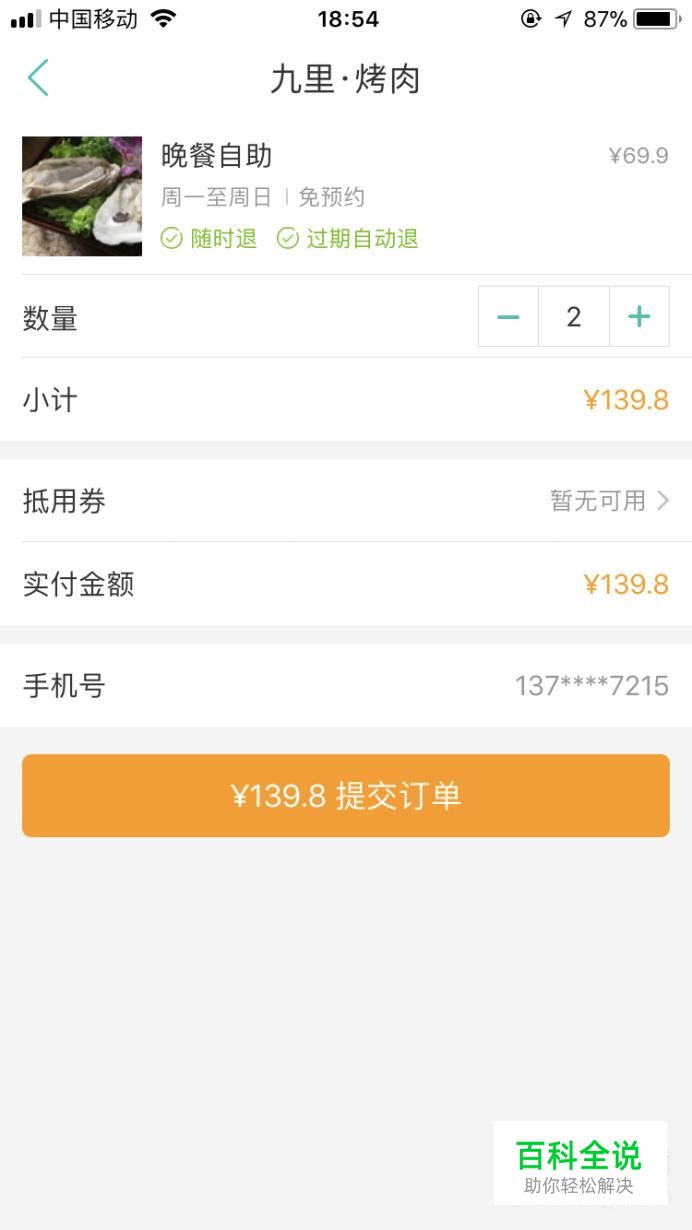Go back using the top-left arrow
The height and width of the screenshot is (1230, 692).
[38, 78]
